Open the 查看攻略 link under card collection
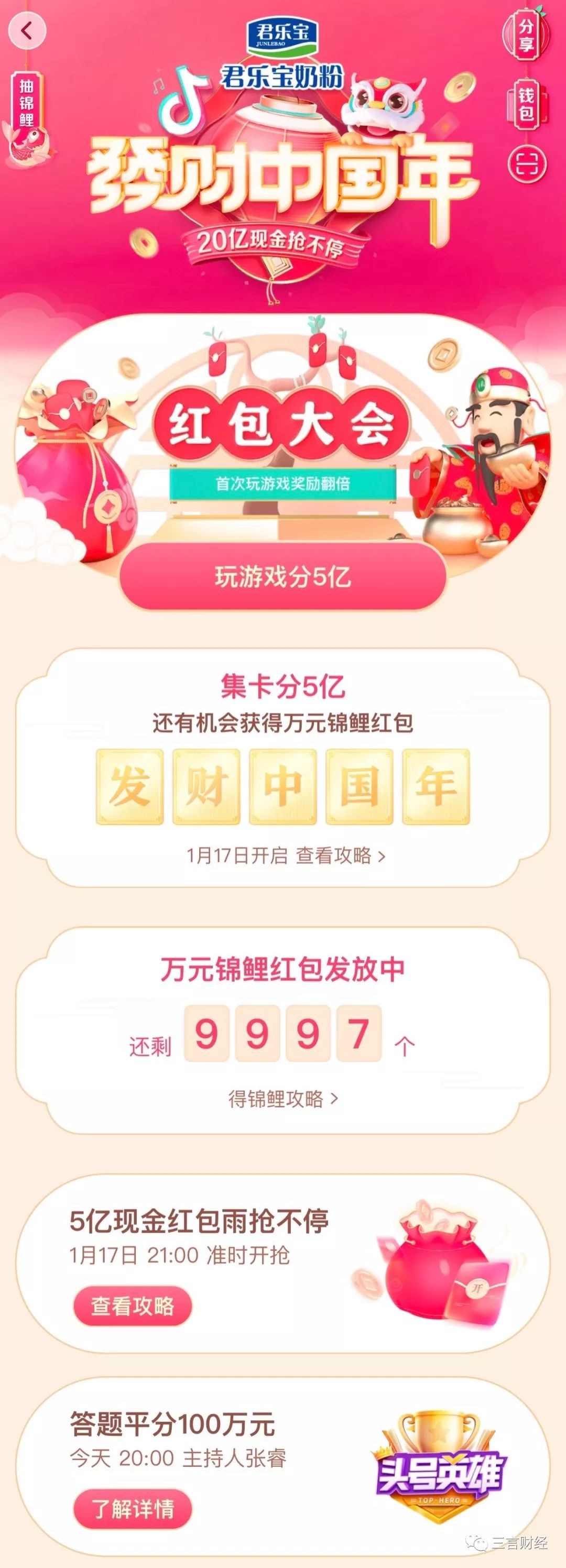566x1568 pixels. tap(340, 855)
